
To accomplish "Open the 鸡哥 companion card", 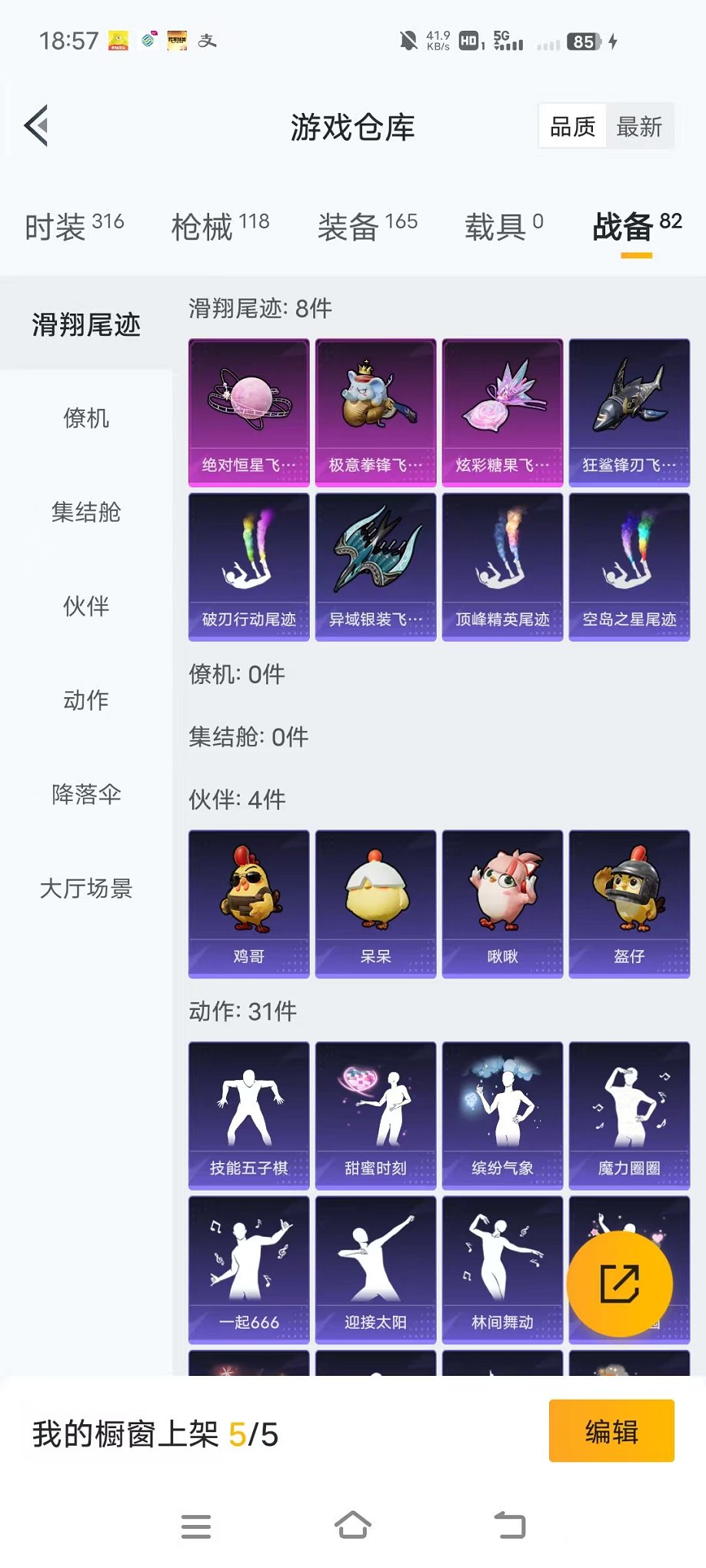I will 249,903.
